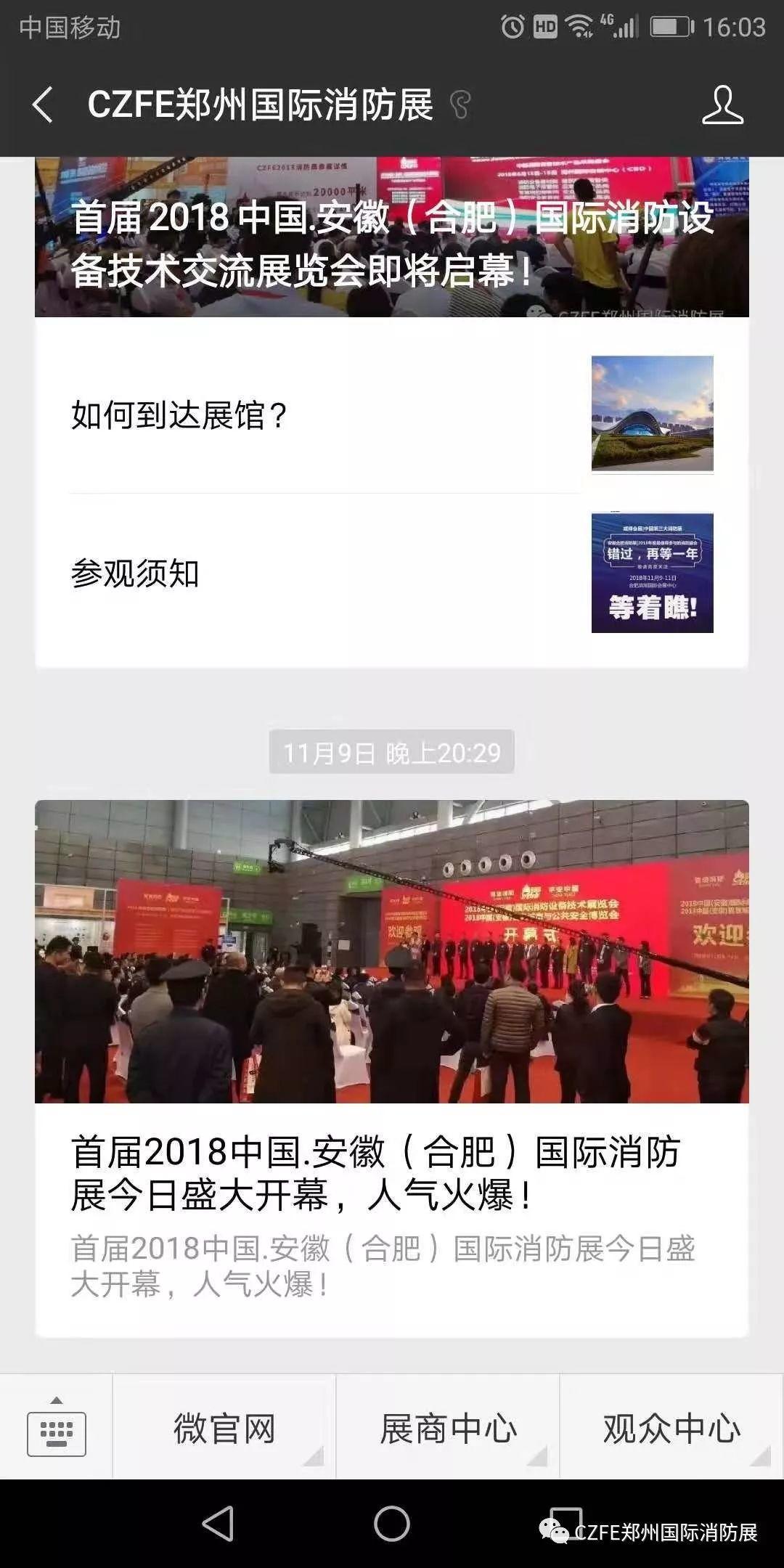The image size is (784, 1568).
Task: Go to the system home screen
Action: [x=392, y=1523]
